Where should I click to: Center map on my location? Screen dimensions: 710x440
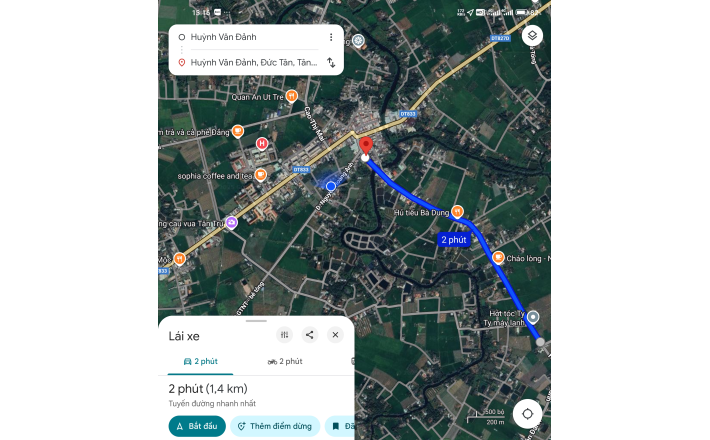point(527,413)
